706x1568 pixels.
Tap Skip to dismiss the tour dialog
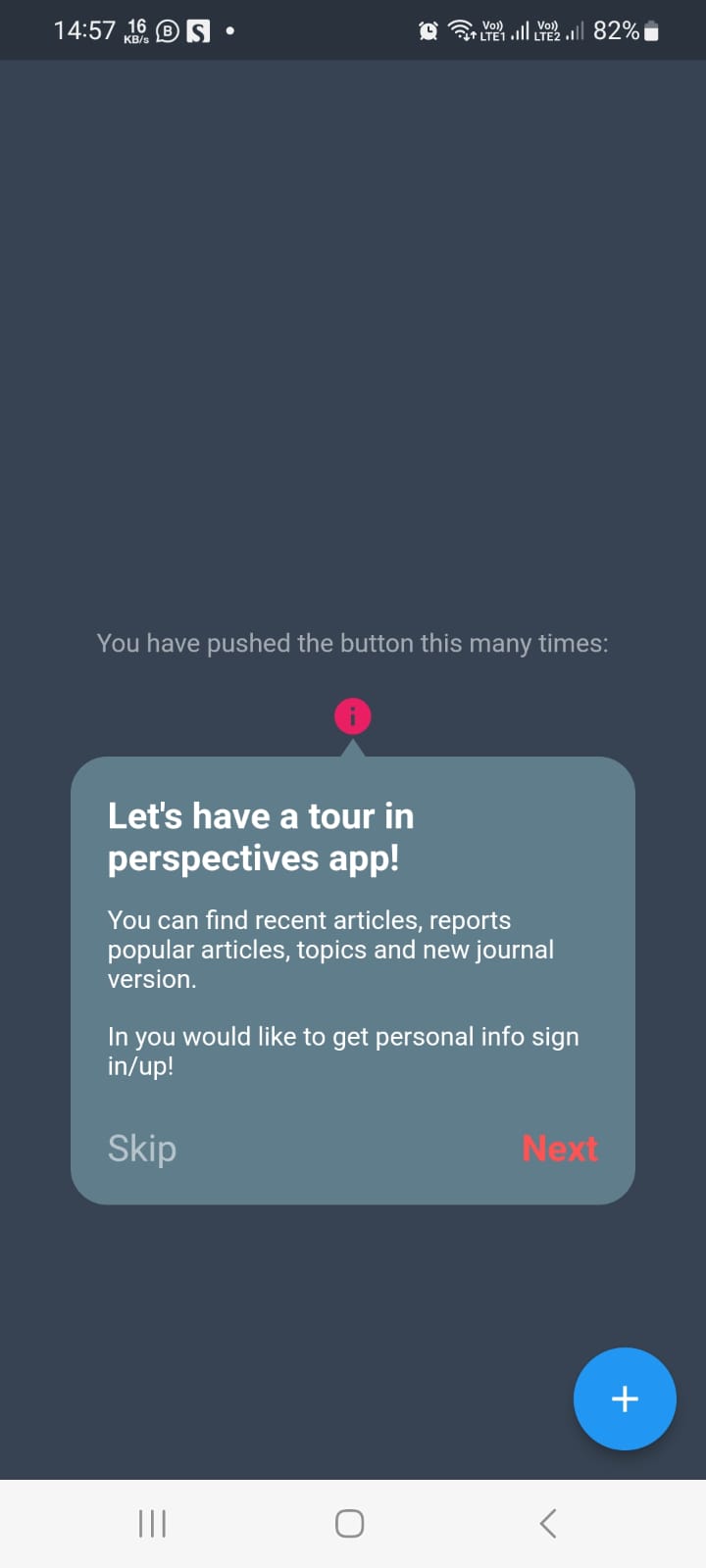tap(141, 1148)
